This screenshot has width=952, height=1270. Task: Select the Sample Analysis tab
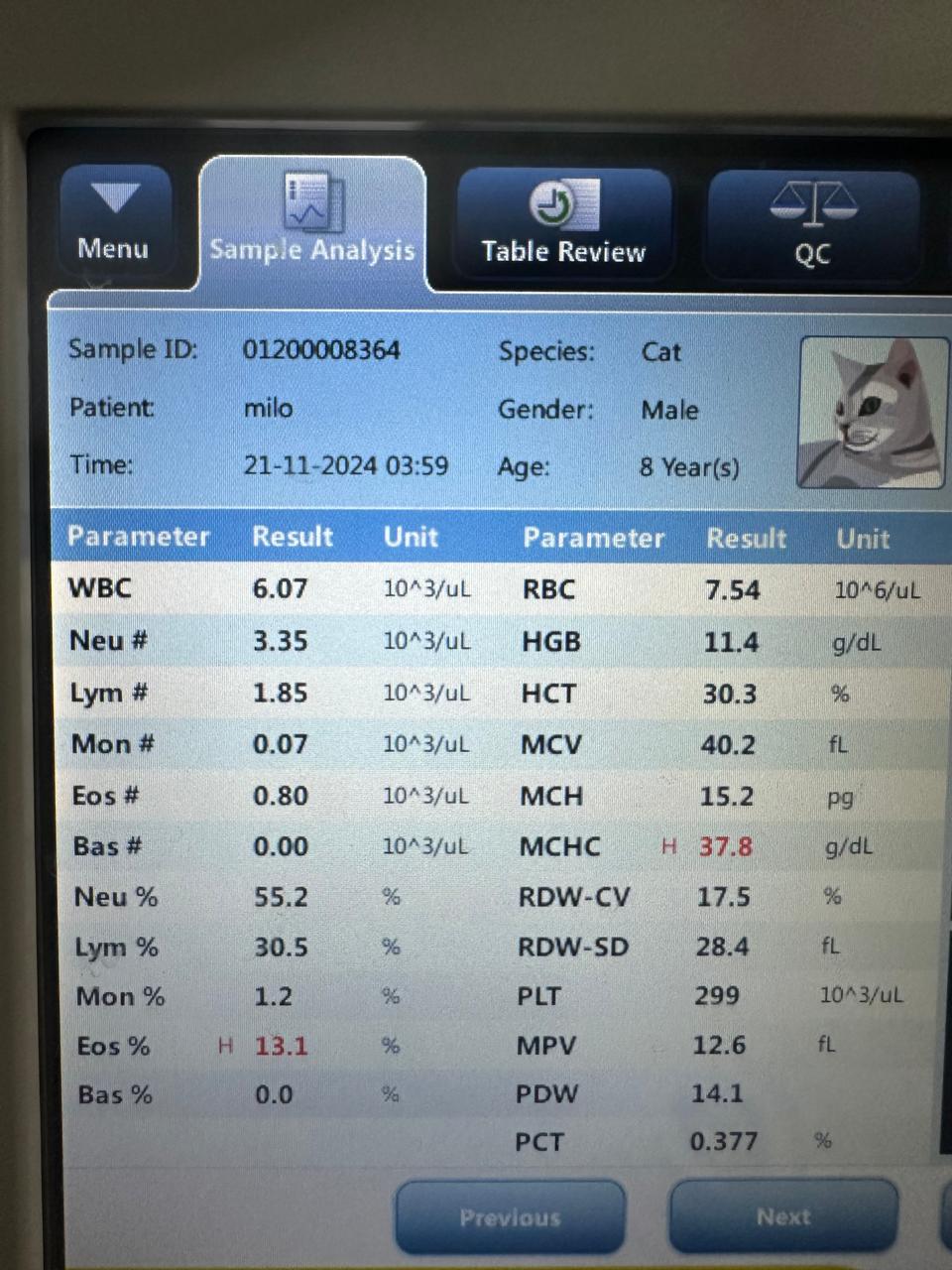click(x=312, y=224)
